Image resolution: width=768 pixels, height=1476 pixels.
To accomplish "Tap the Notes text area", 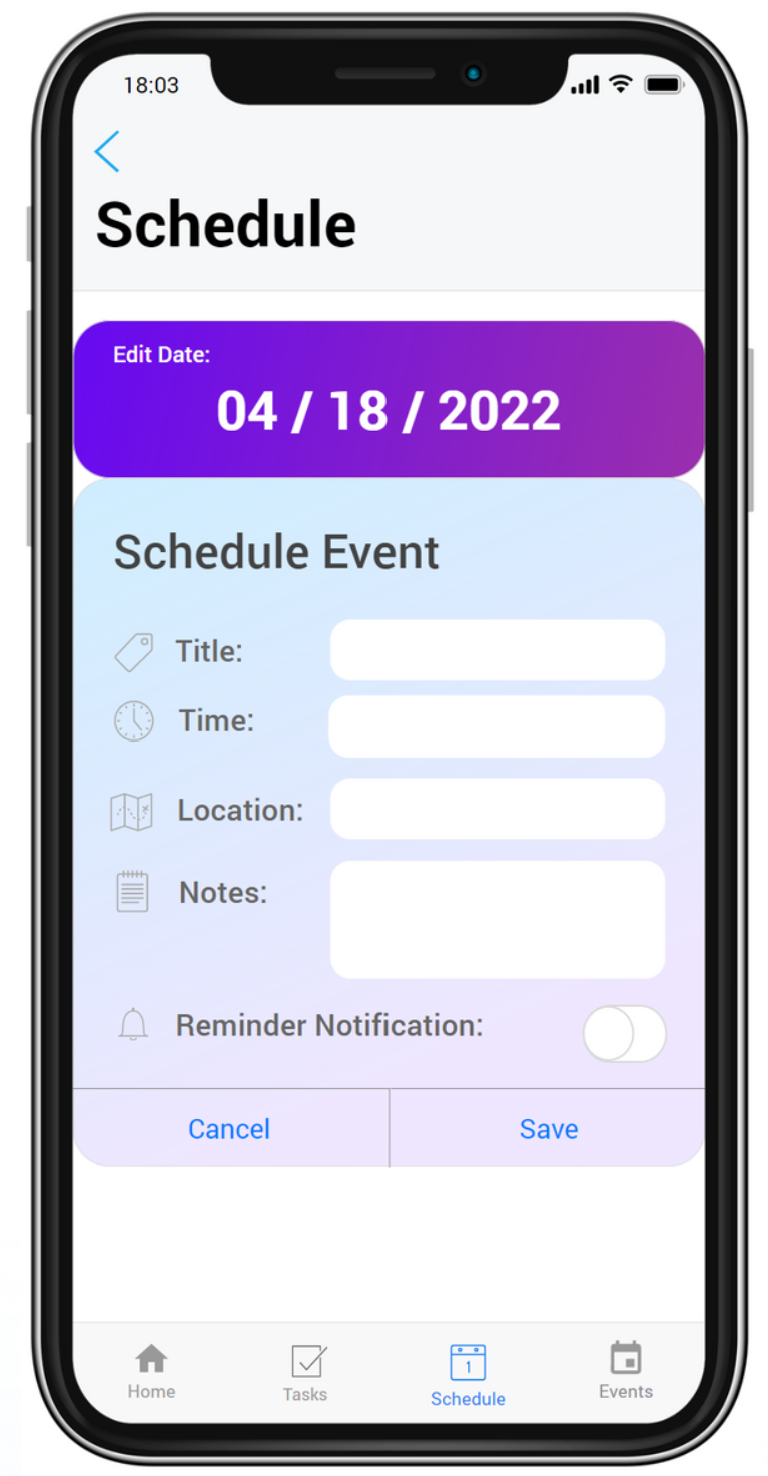I will pyautogui.click(x=497, y=920).
